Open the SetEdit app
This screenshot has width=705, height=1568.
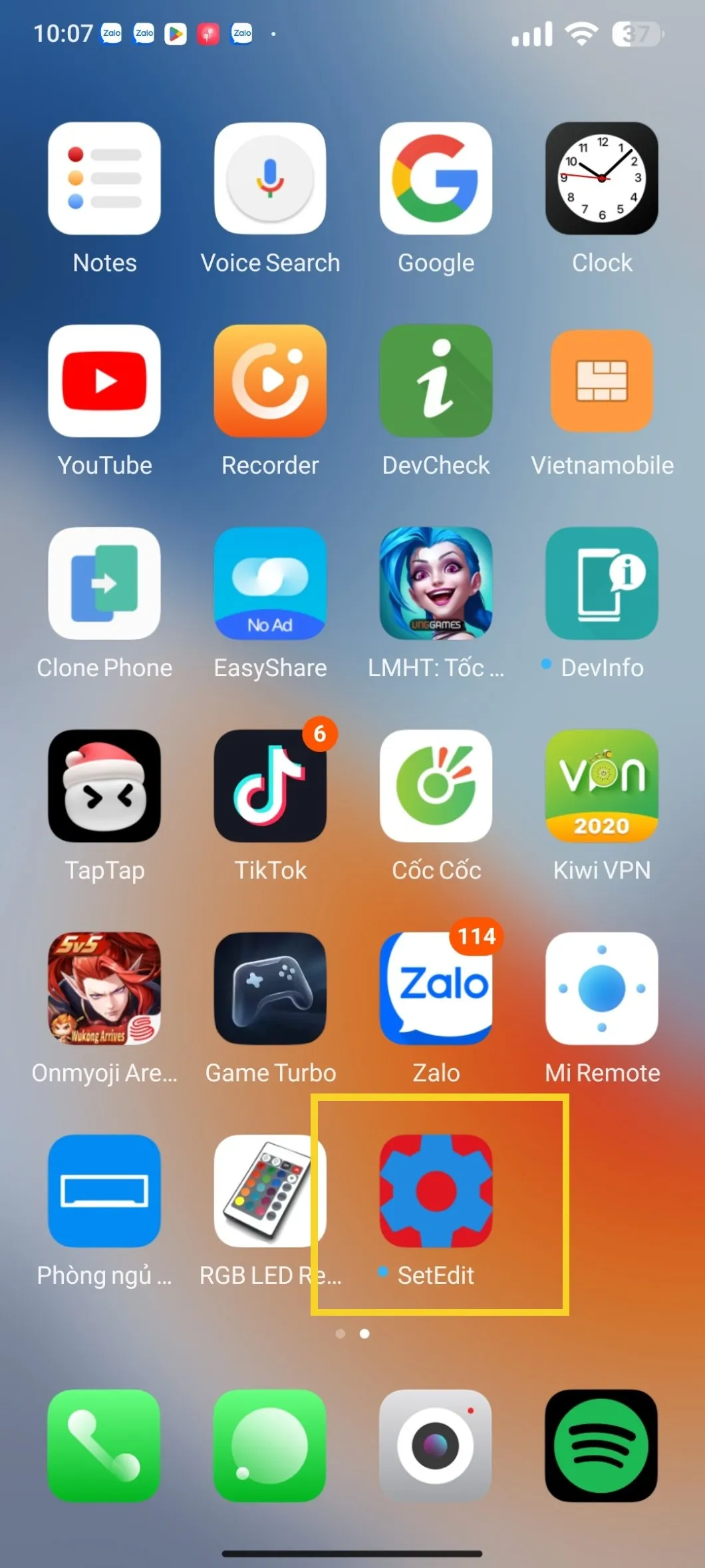click(436, 1191)
